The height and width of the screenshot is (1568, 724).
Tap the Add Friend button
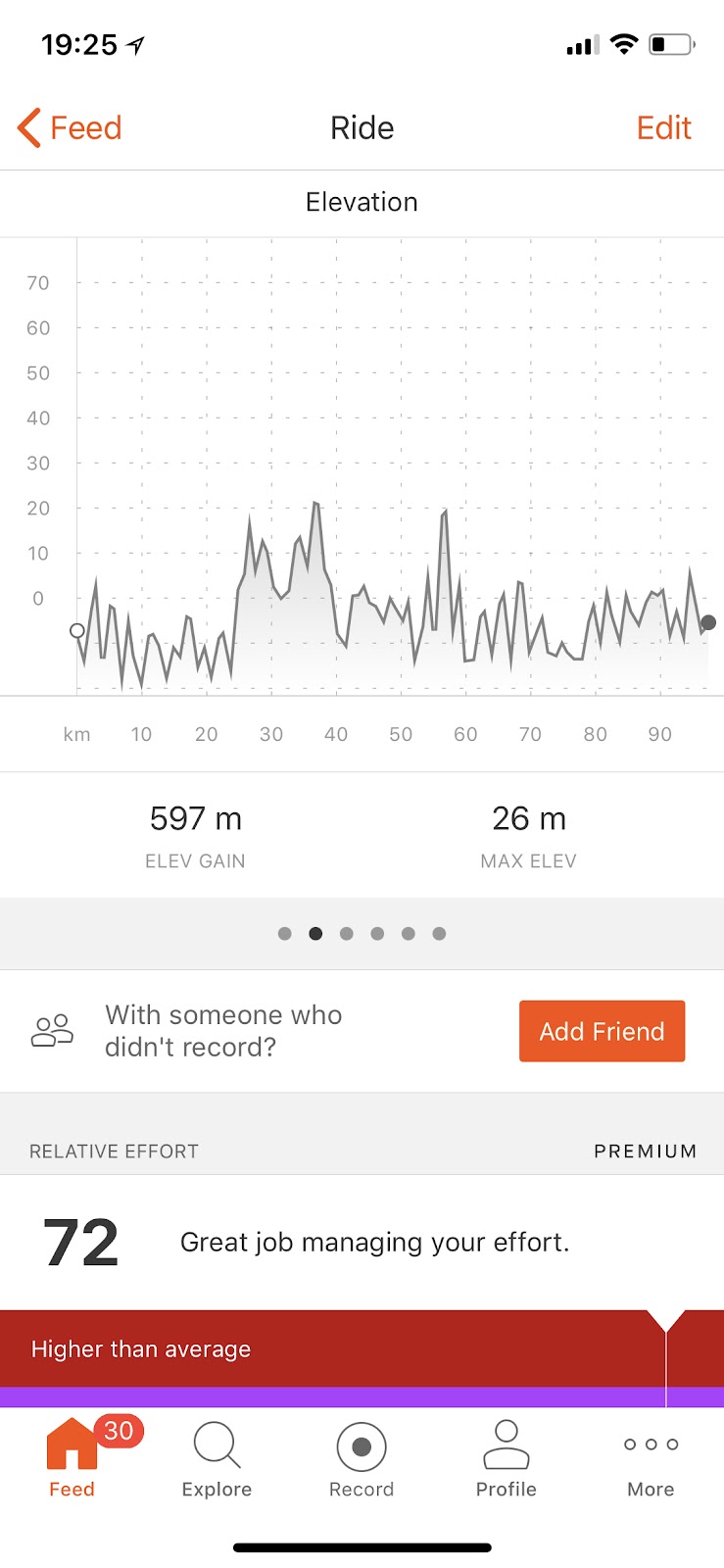point(602,1031)
